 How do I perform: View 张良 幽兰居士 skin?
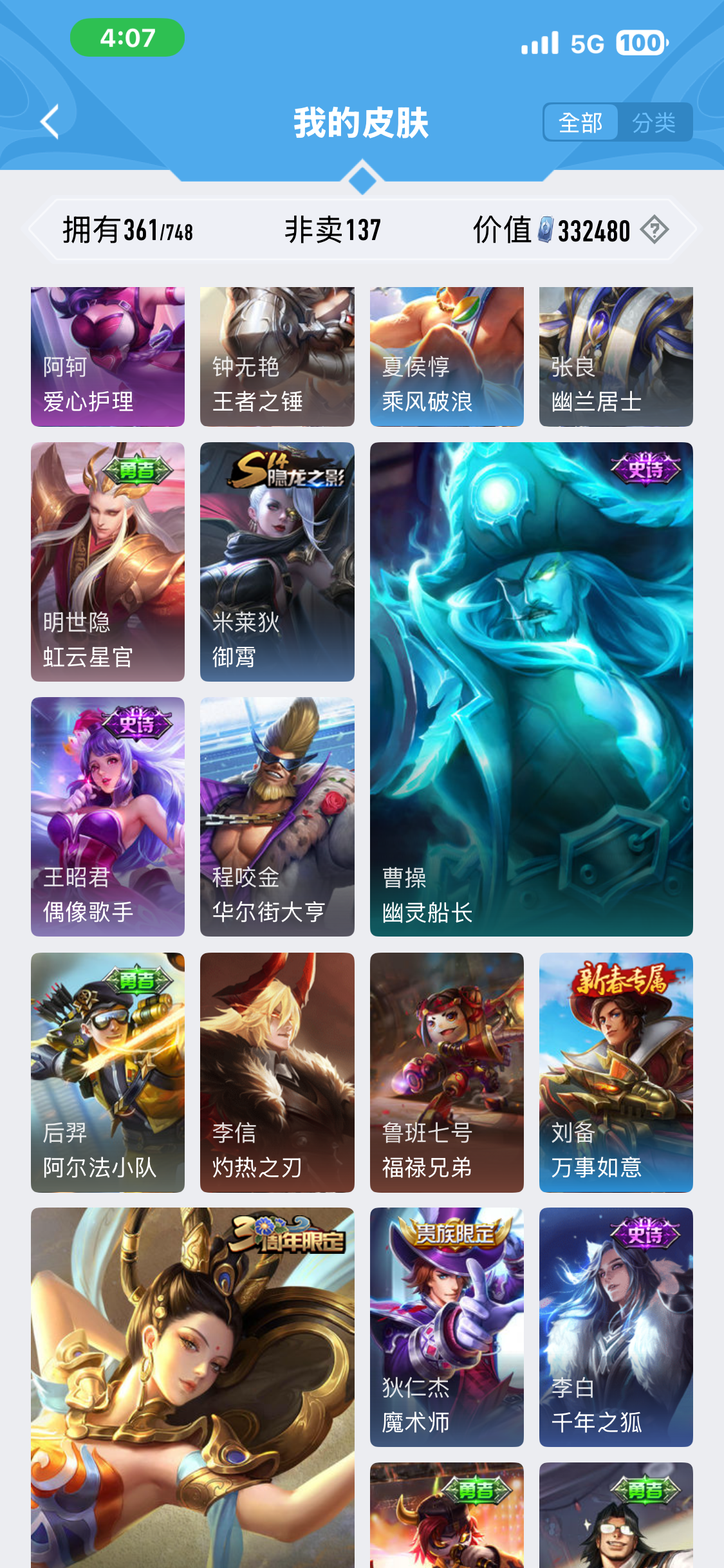(616, 357)
